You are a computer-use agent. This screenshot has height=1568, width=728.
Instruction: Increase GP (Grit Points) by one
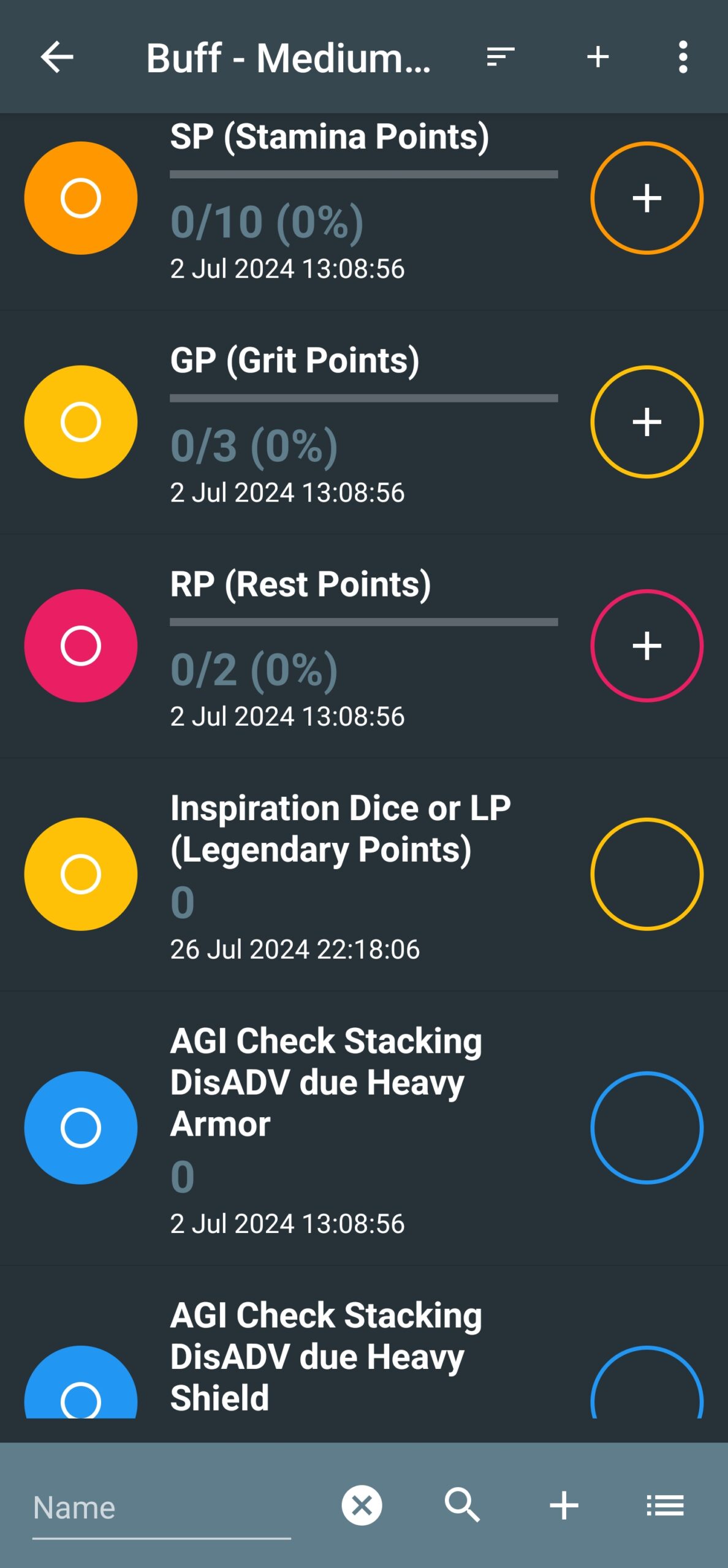tap(646, 421)
